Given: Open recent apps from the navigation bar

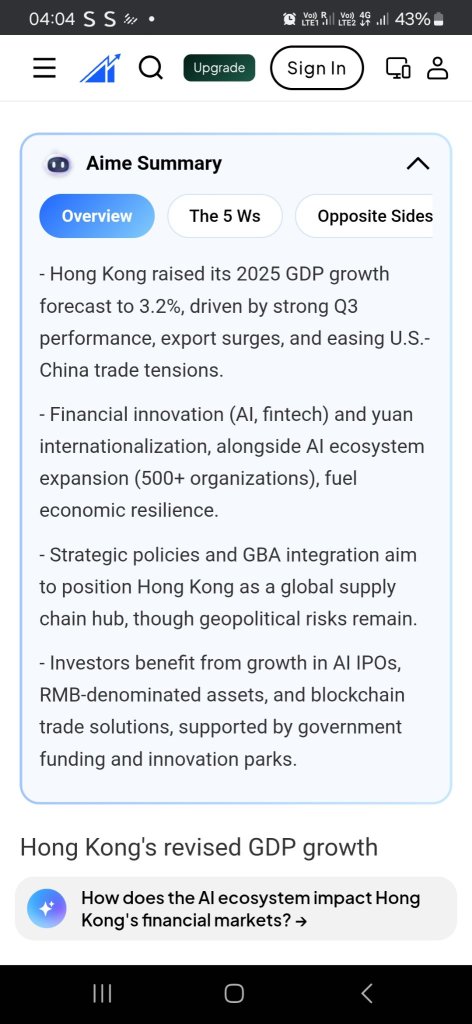Looking at the screenshot, I should [102, 993].
